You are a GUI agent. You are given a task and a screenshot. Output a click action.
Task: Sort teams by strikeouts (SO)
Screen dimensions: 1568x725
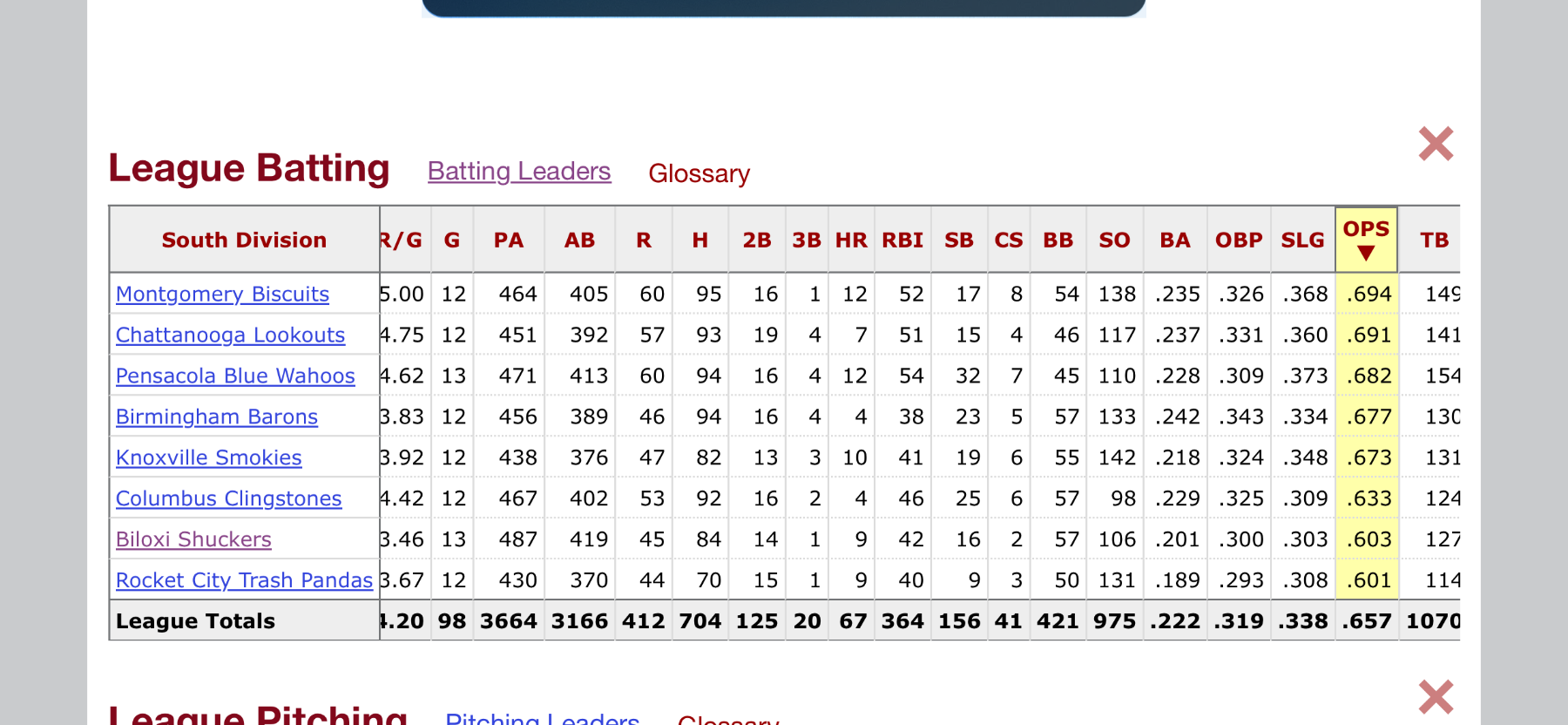[1114, 241]
